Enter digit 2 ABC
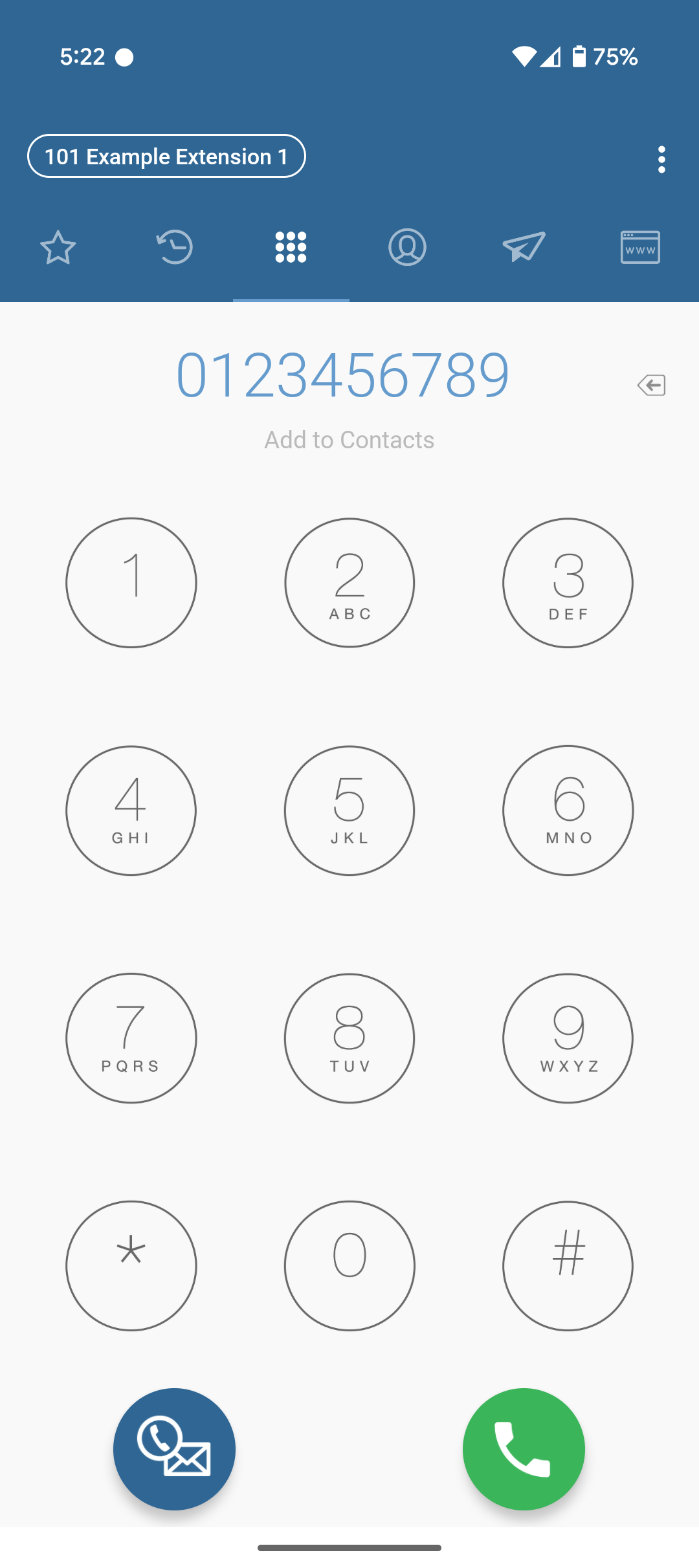Viewport: 699px width, 1568px height. click(349, 583)
